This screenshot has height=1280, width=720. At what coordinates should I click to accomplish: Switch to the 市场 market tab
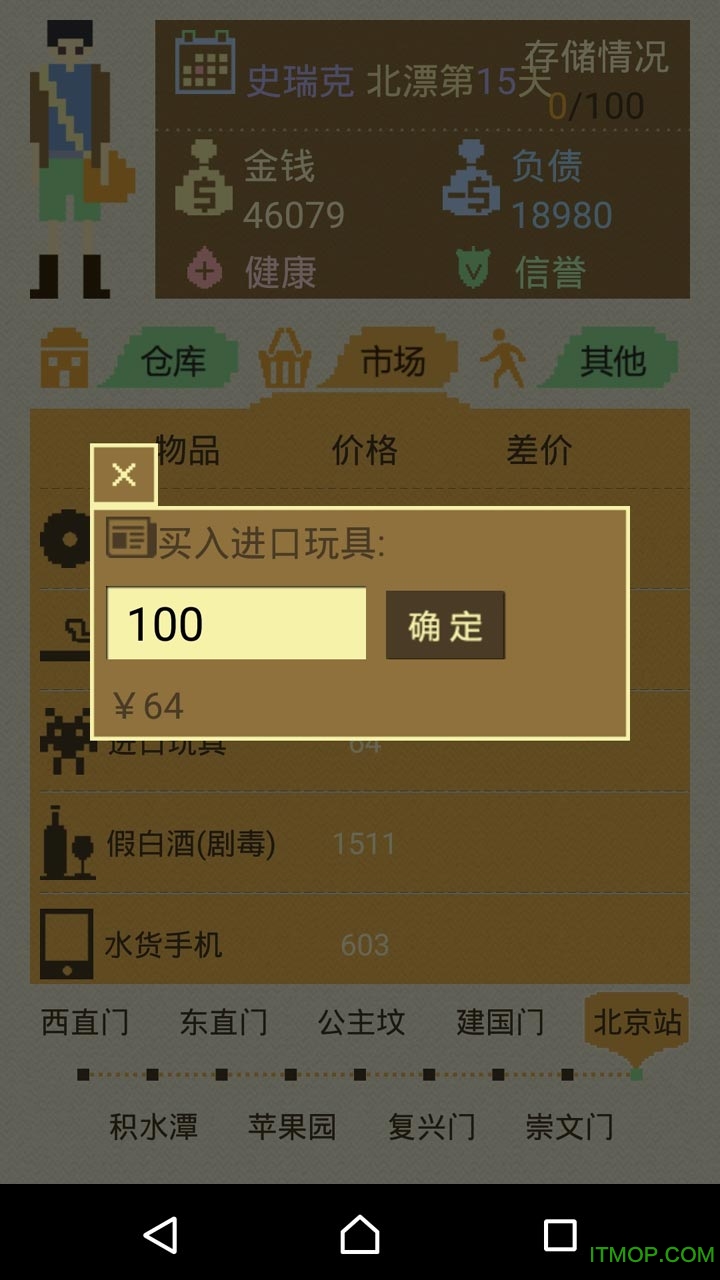(x=393, y=361)
